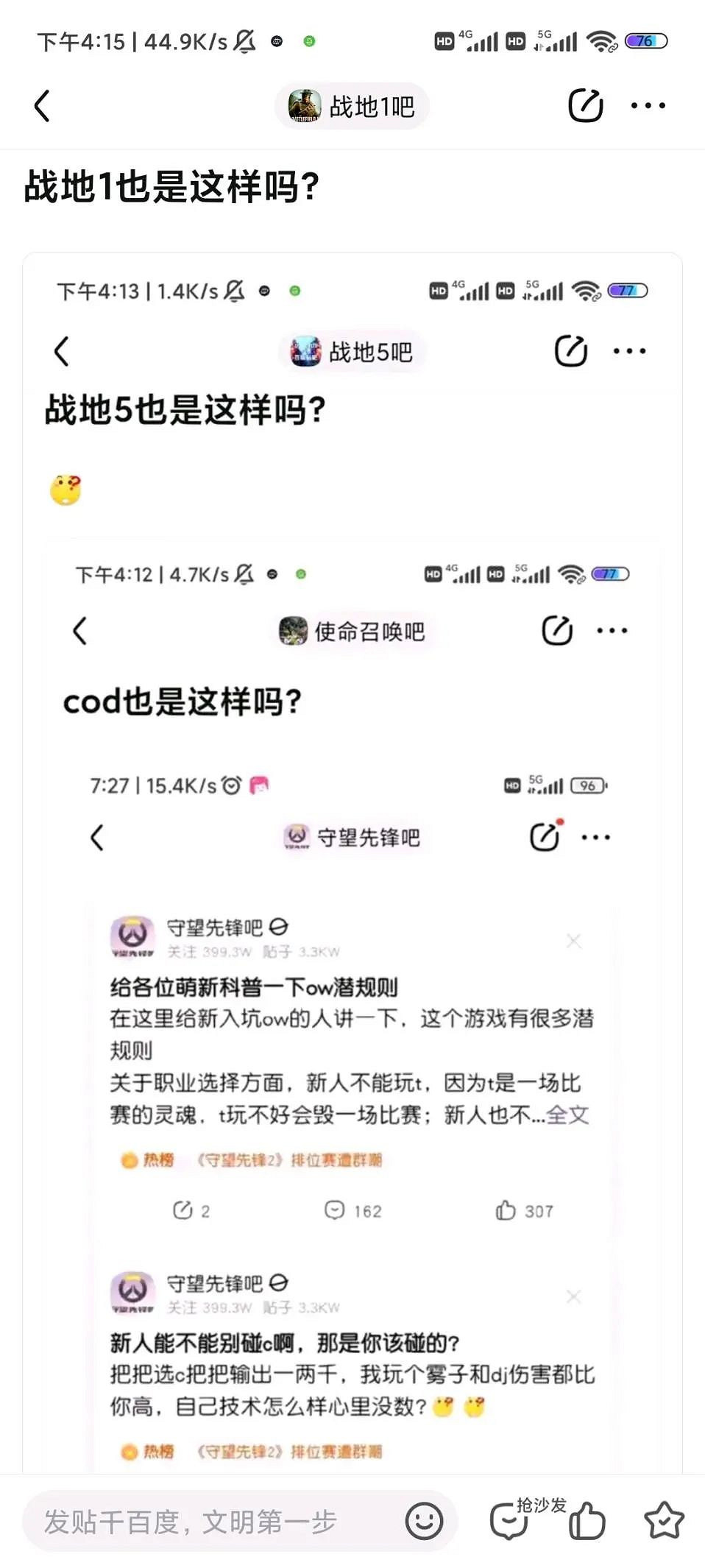
Task: Tap the back arrow at top left
Action: click(x=42, y=105)
